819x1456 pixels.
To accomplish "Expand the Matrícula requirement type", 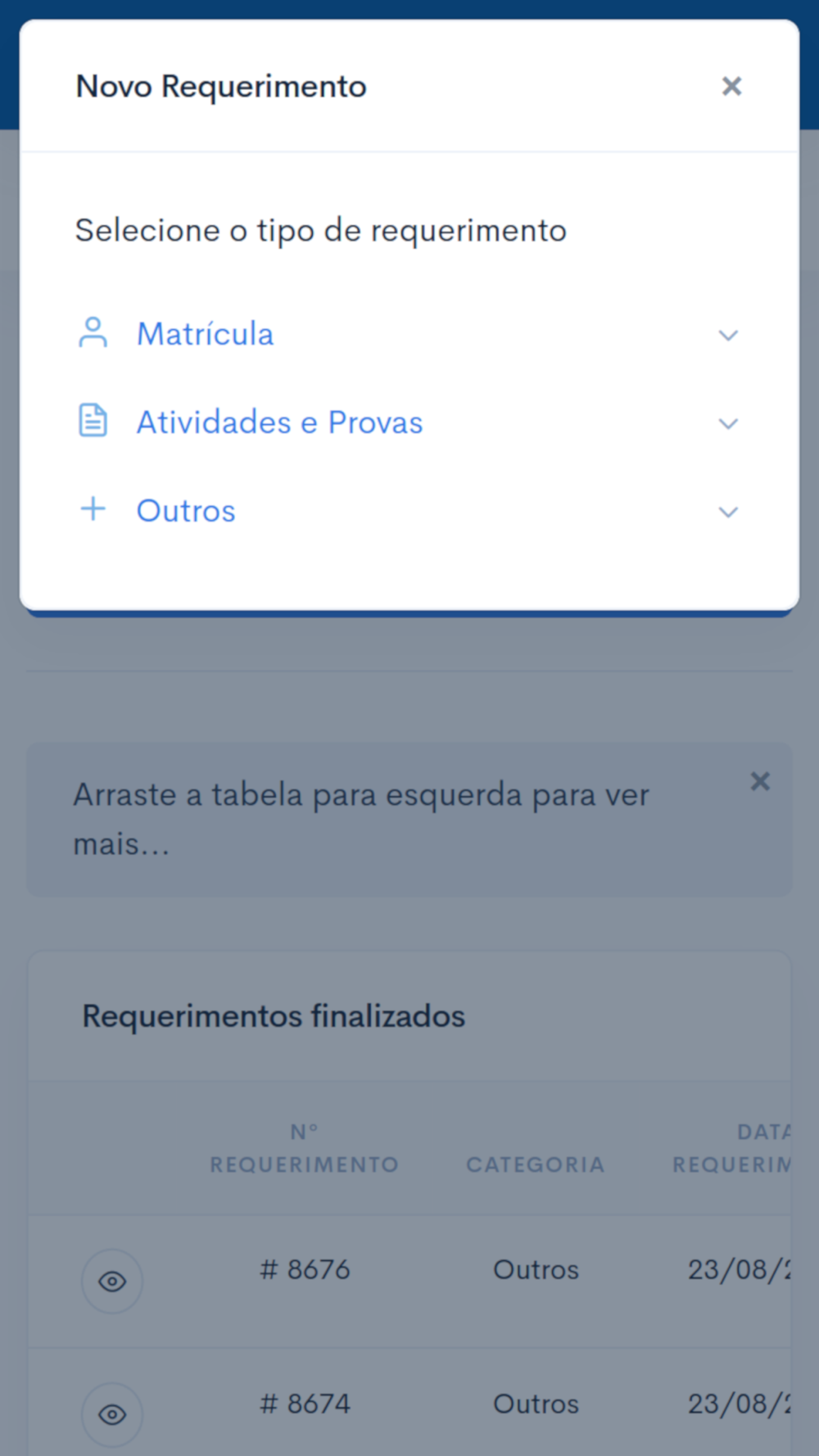I will click(409, 334).
